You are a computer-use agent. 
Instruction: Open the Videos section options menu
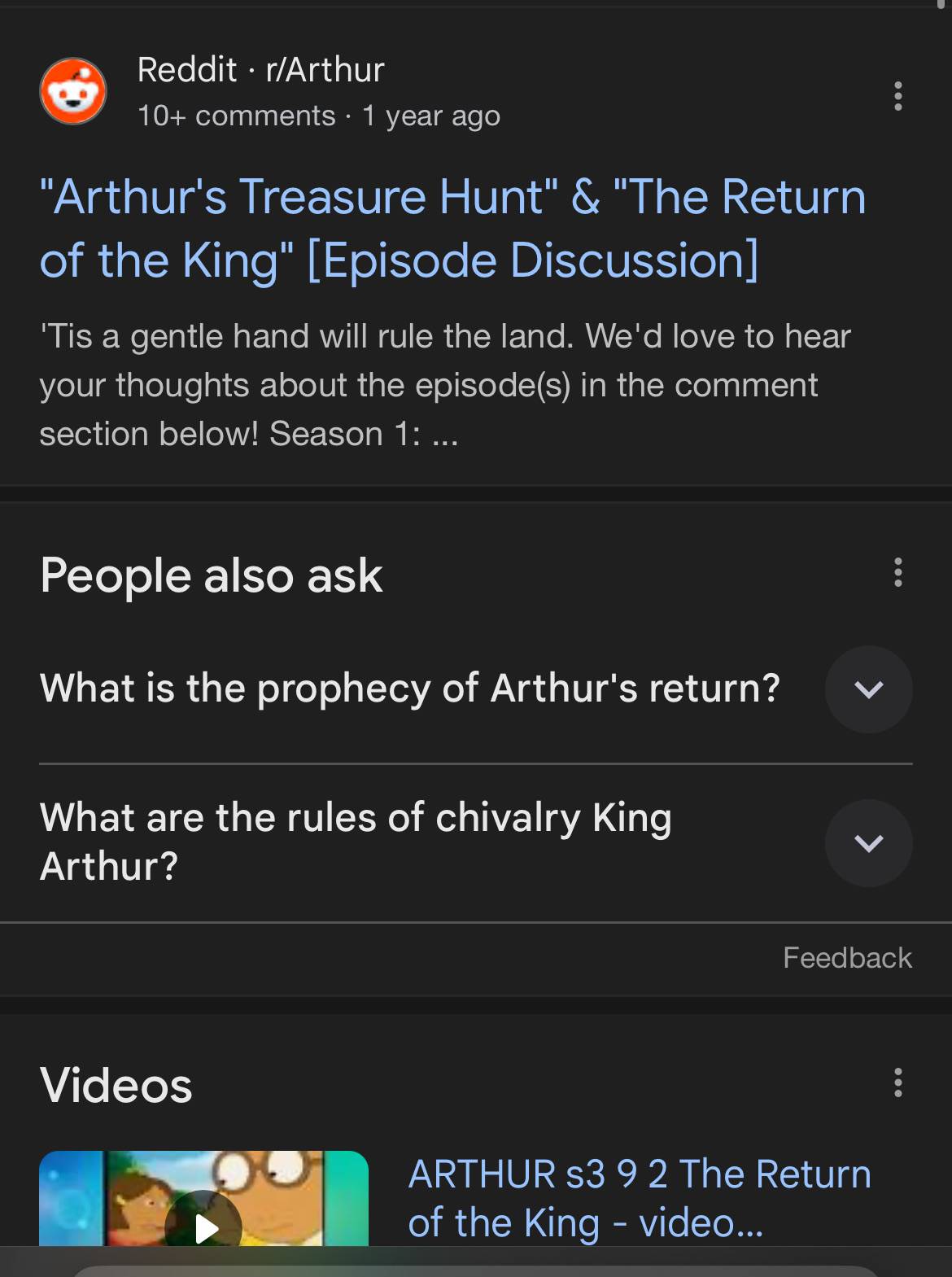pos(897,1083)
